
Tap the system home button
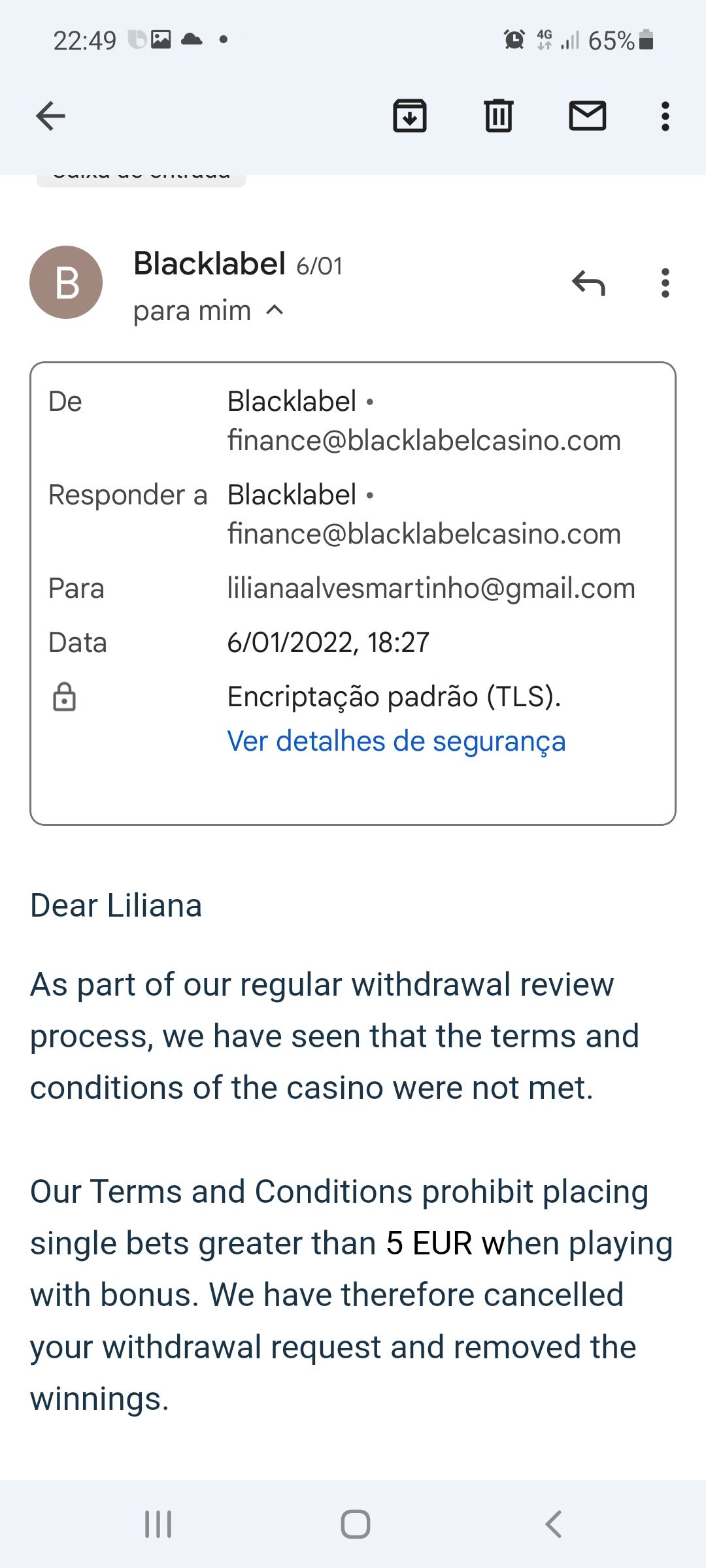[355, 1524]
